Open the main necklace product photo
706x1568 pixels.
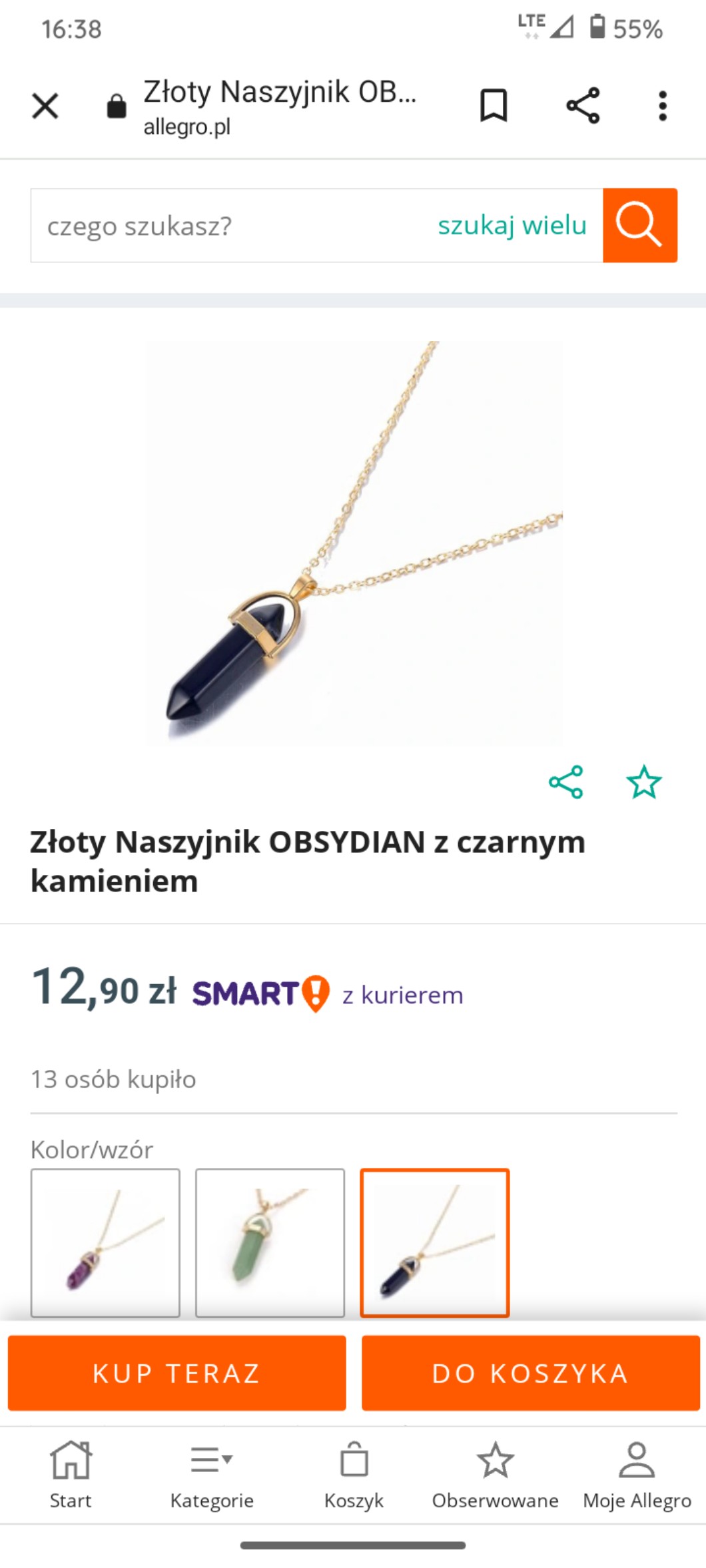point(354,541)
